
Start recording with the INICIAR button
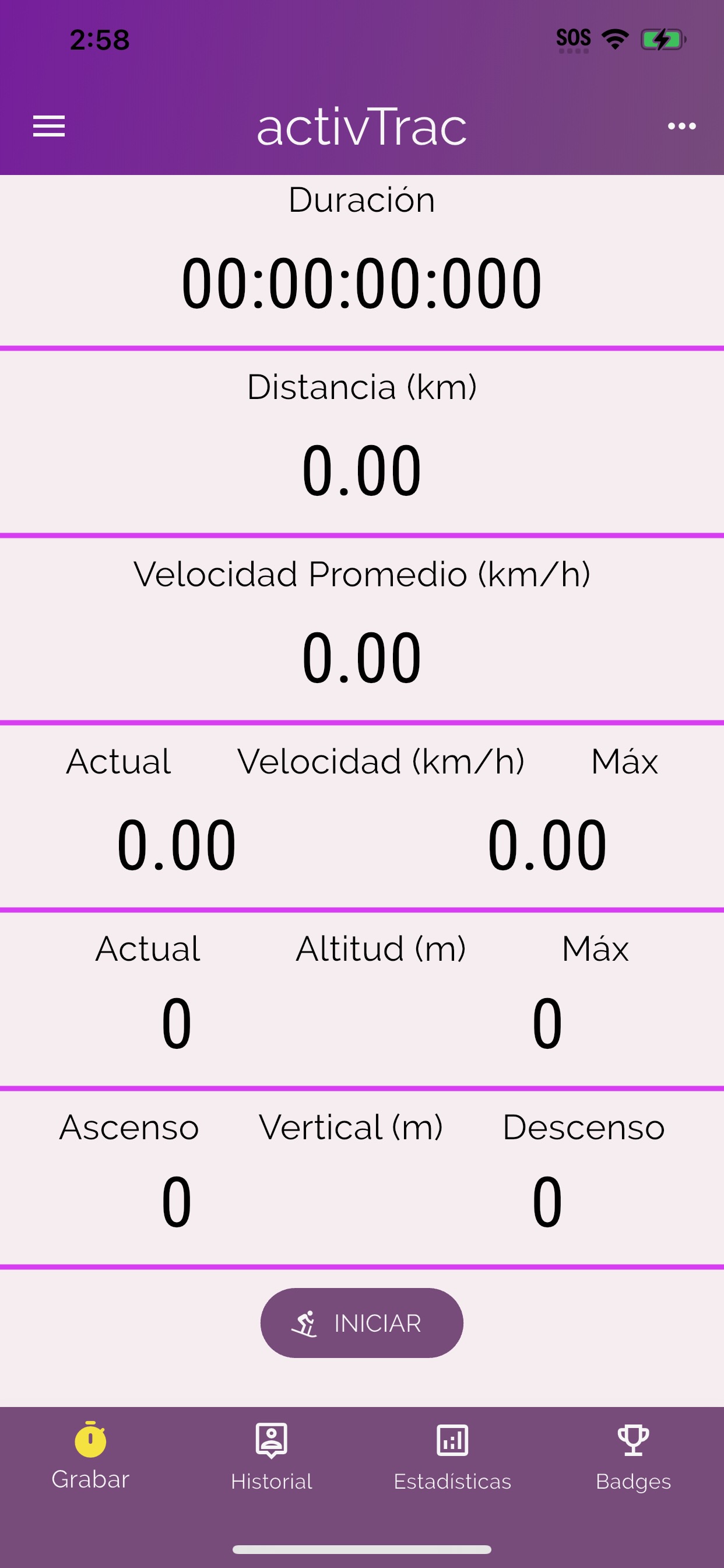click(362, 1322)
